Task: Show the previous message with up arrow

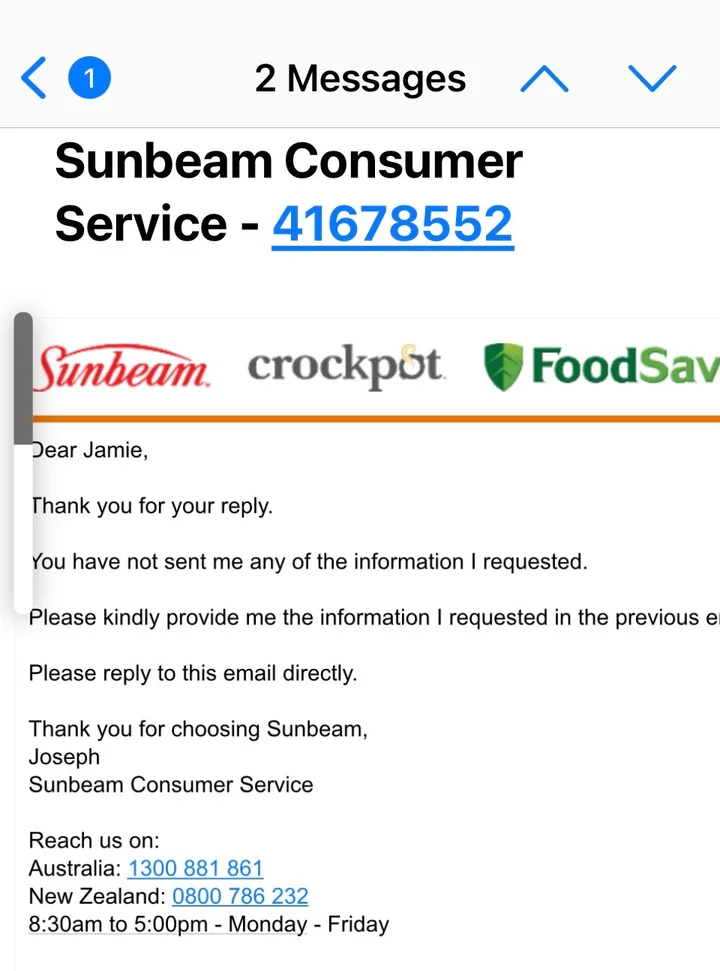Action: tap(544, 78)
